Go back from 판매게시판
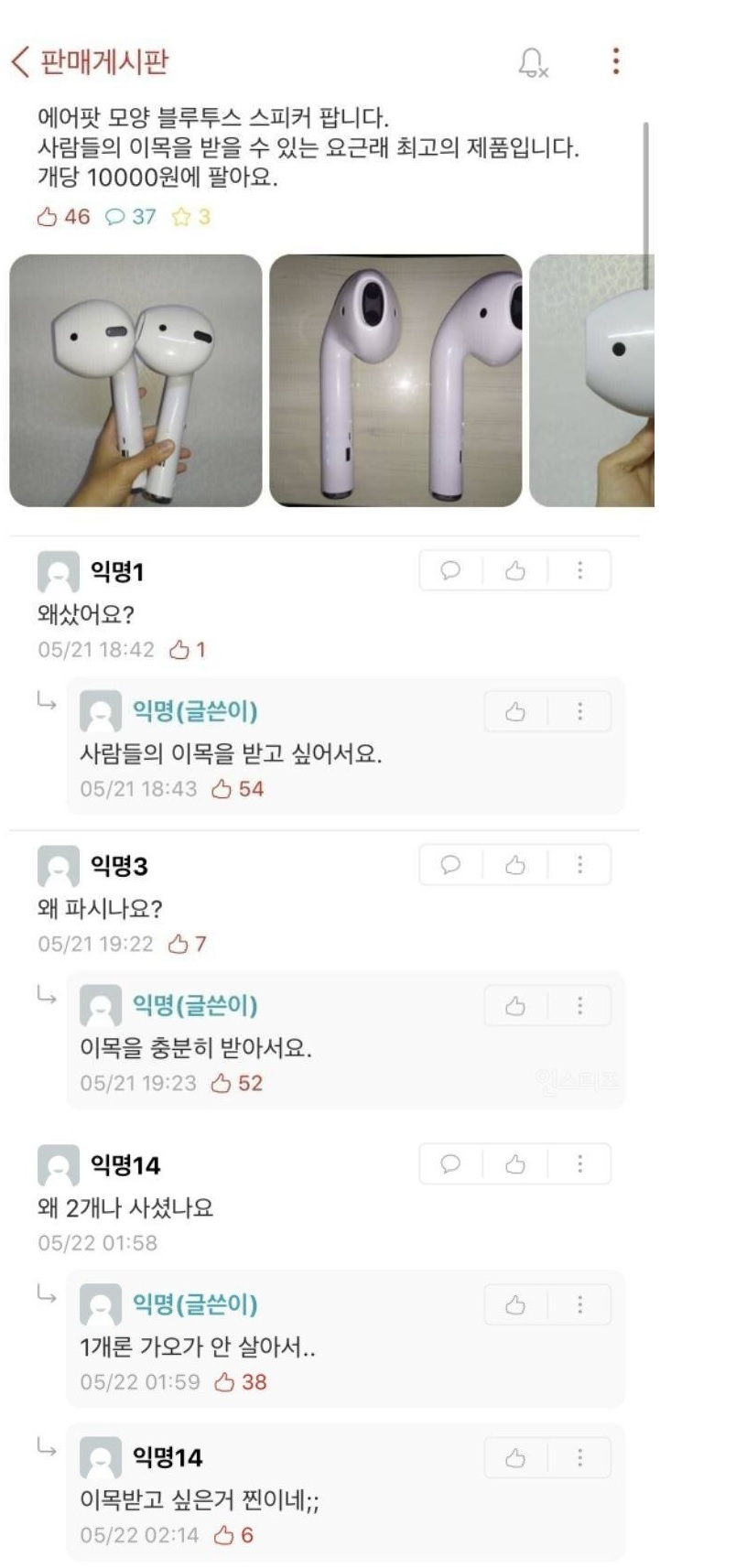This screenshot has height=1568, width=736. pos(20,62)
